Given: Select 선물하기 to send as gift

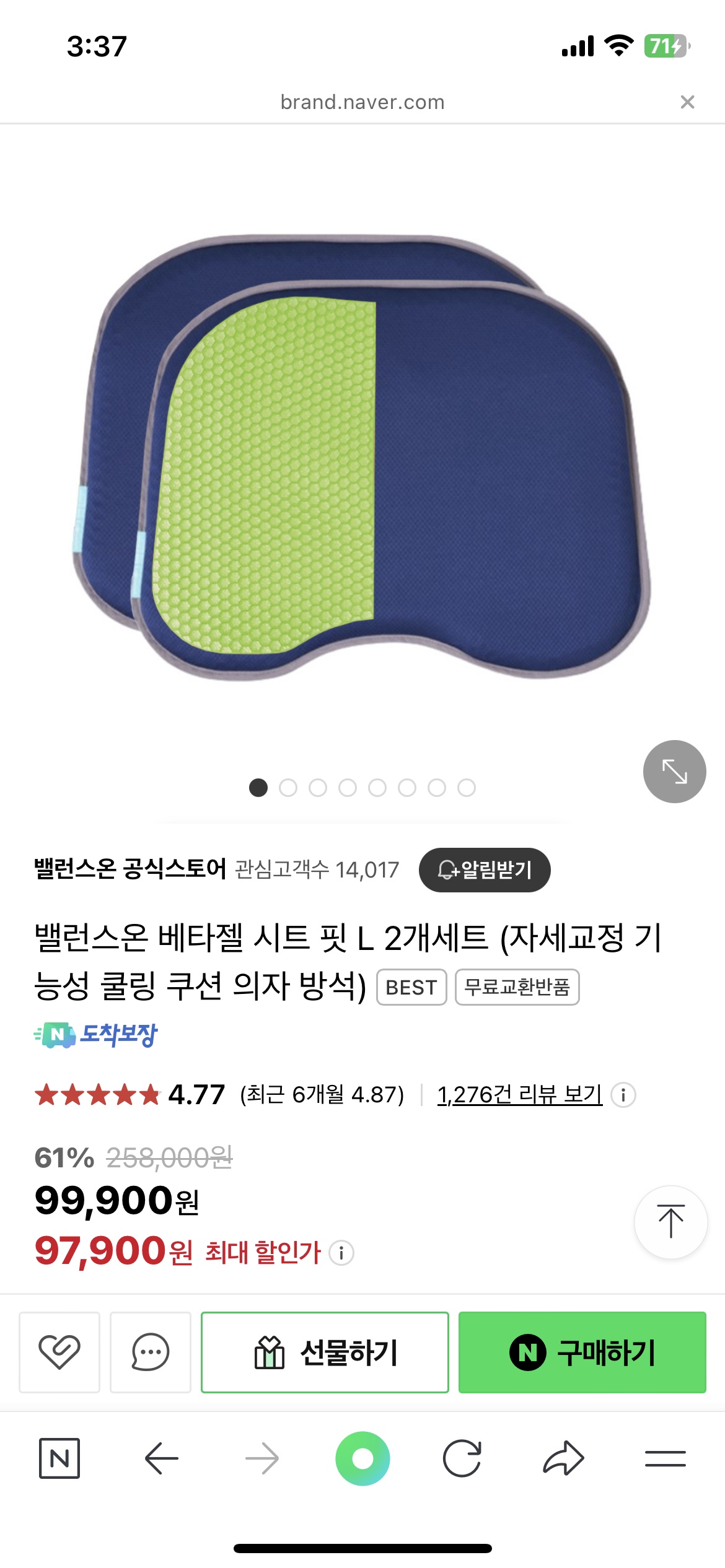Looking at the screenshot, I should tap(325, 1352).
